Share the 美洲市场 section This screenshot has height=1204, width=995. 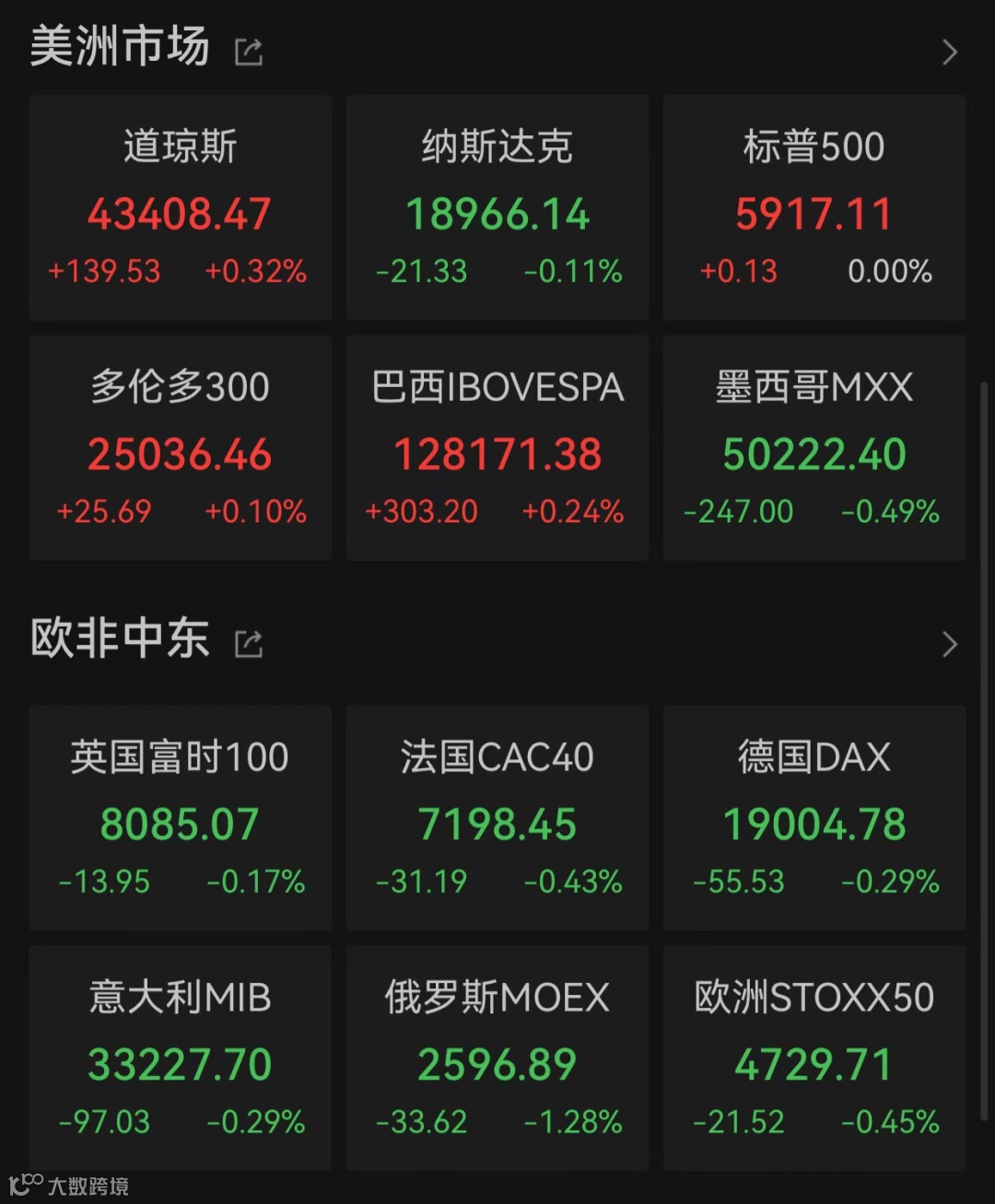(249, 53)
